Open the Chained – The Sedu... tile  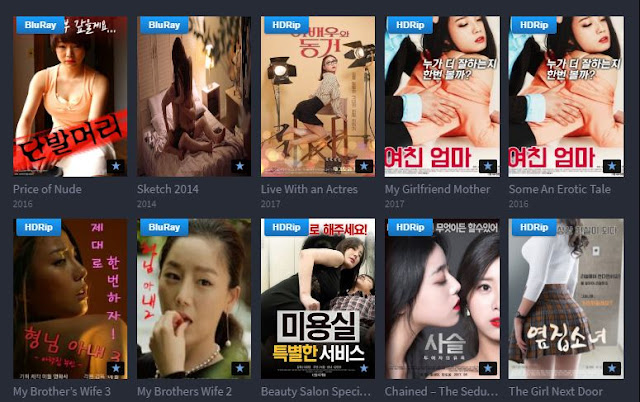(442, 298)
